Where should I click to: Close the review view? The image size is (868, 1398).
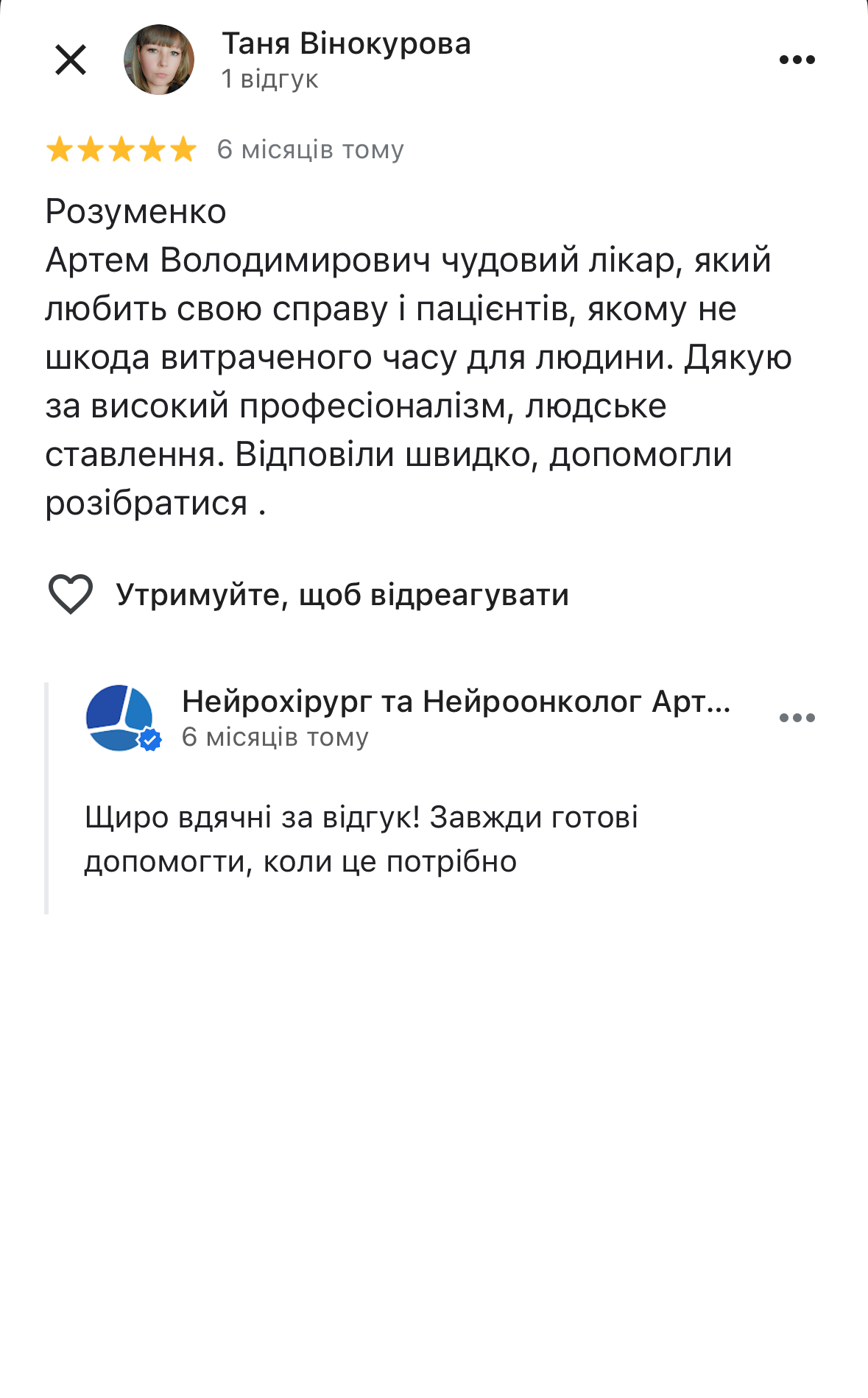[x=71, y=60]
